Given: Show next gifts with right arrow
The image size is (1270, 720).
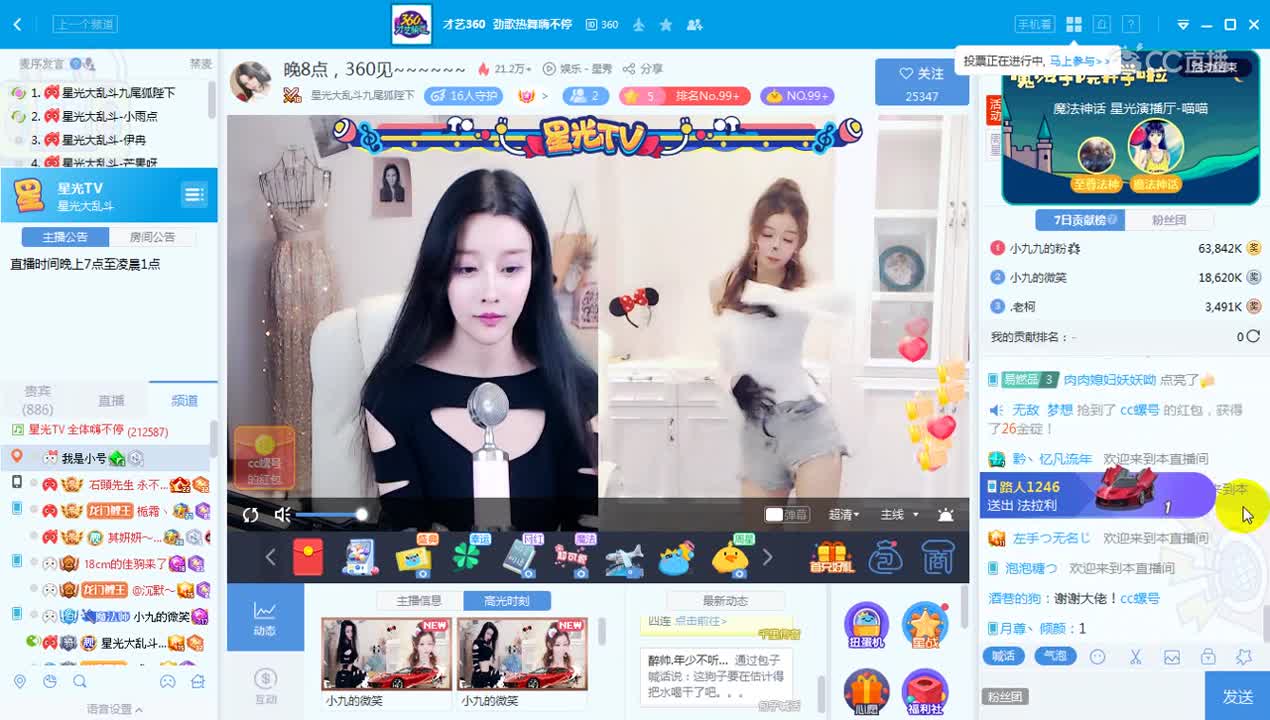Looking at the screenshot, I should click(x=767, y=558).
